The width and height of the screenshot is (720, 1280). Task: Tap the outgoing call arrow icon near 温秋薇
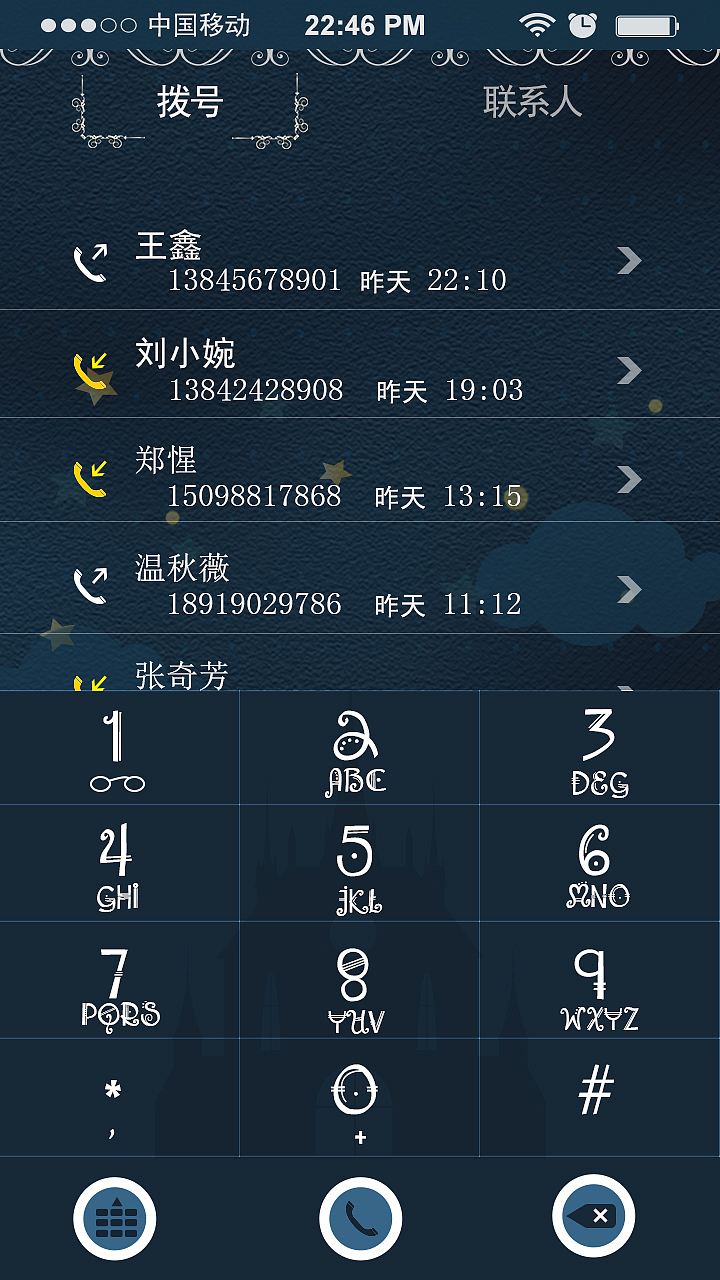coord(91,585)
